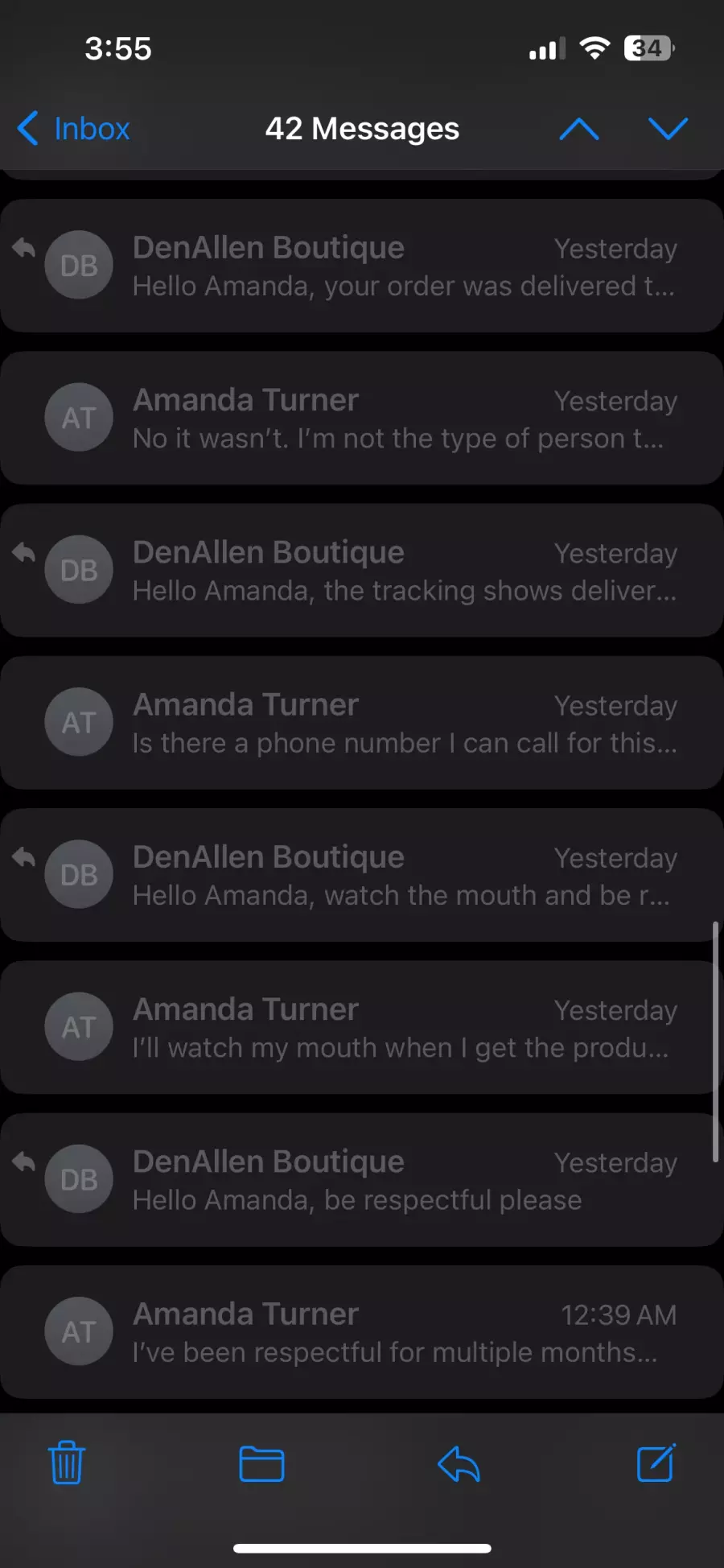724x1568 pixels.
Task: Go back to the Inbox
Action: [x=73, y=129]
